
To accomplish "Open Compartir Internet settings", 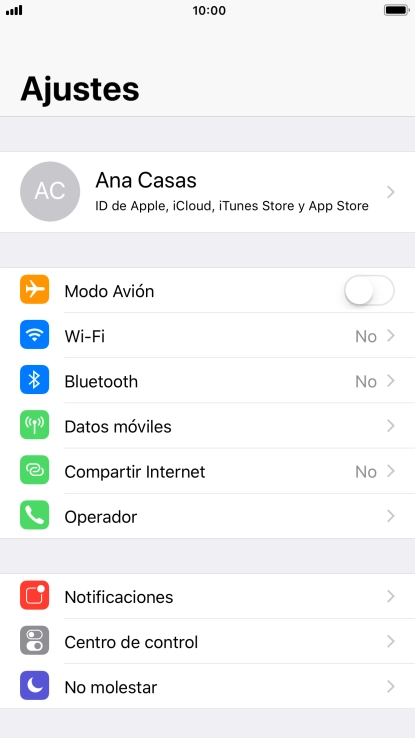I will pos(208,471).
